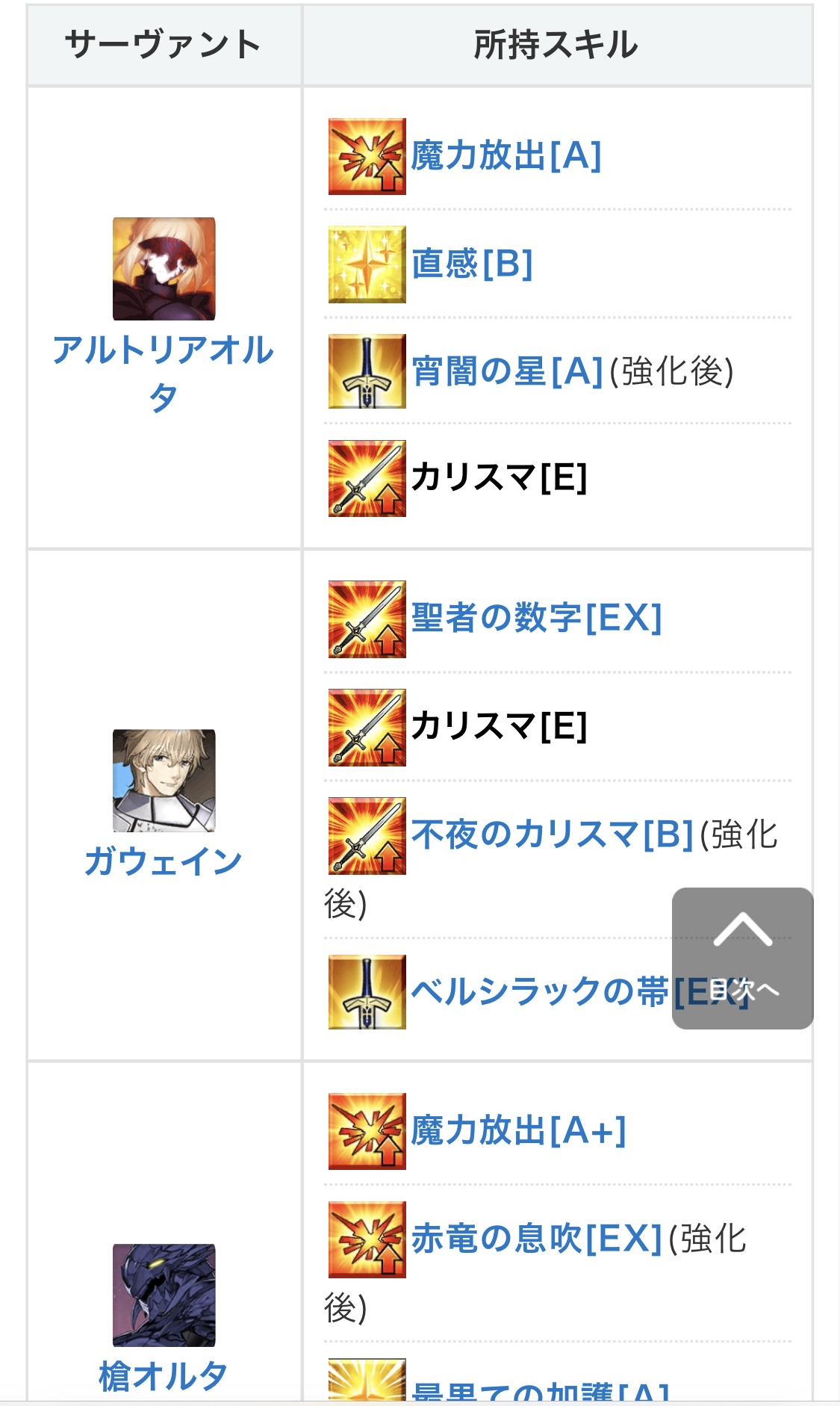Open the 魔力放出[A] skill link
The image size is (840, 1406).
coord(506,156)
